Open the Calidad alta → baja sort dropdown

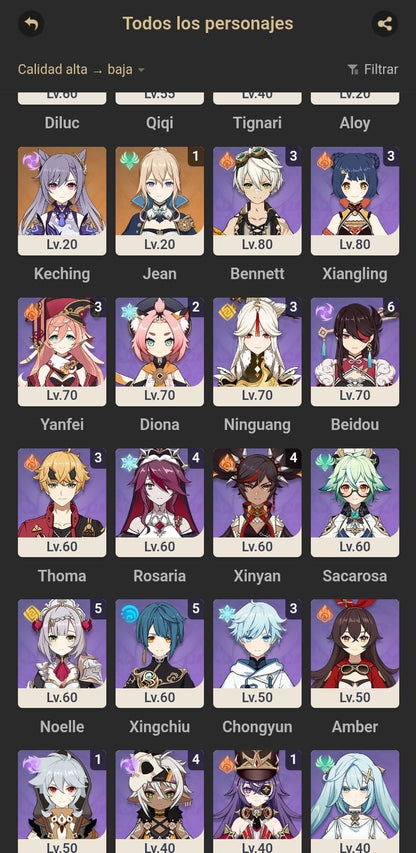pyautogui.click(x=81, y=70)
